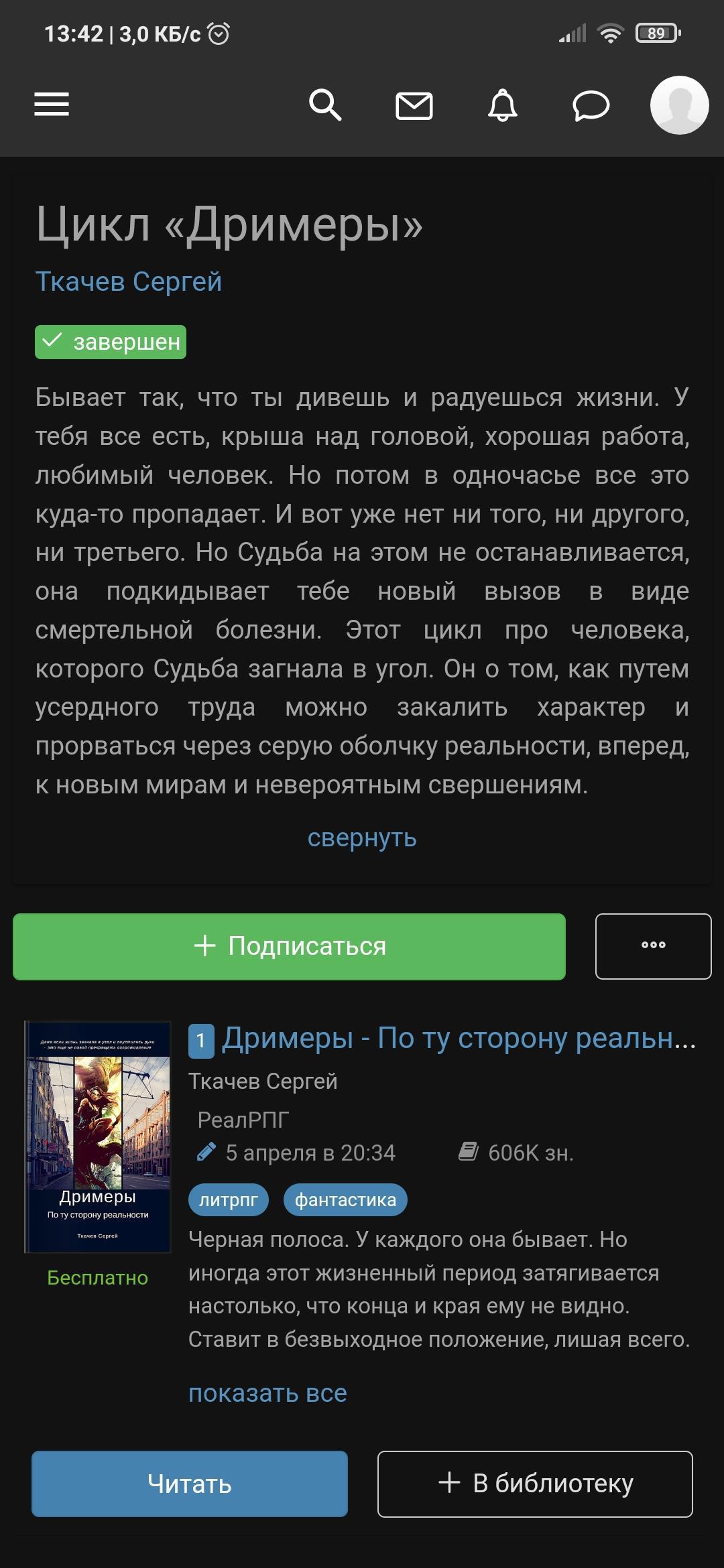Open the hamburger navigation menu
The width and height of the screenshot is (724, 1568).
point(52,105)
